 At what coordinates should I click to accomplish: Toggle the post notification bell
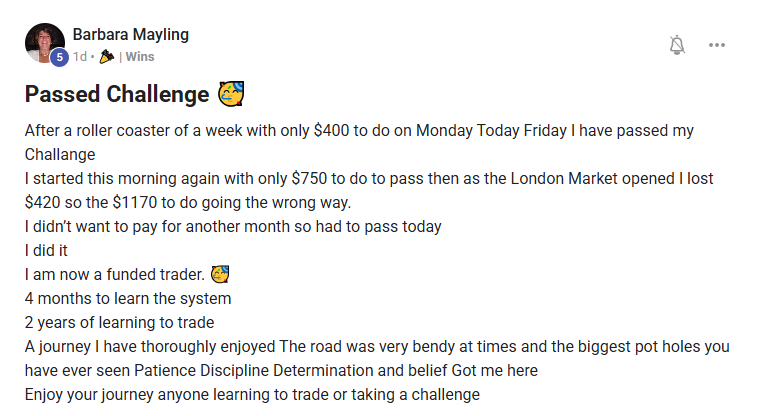(677, 45)
